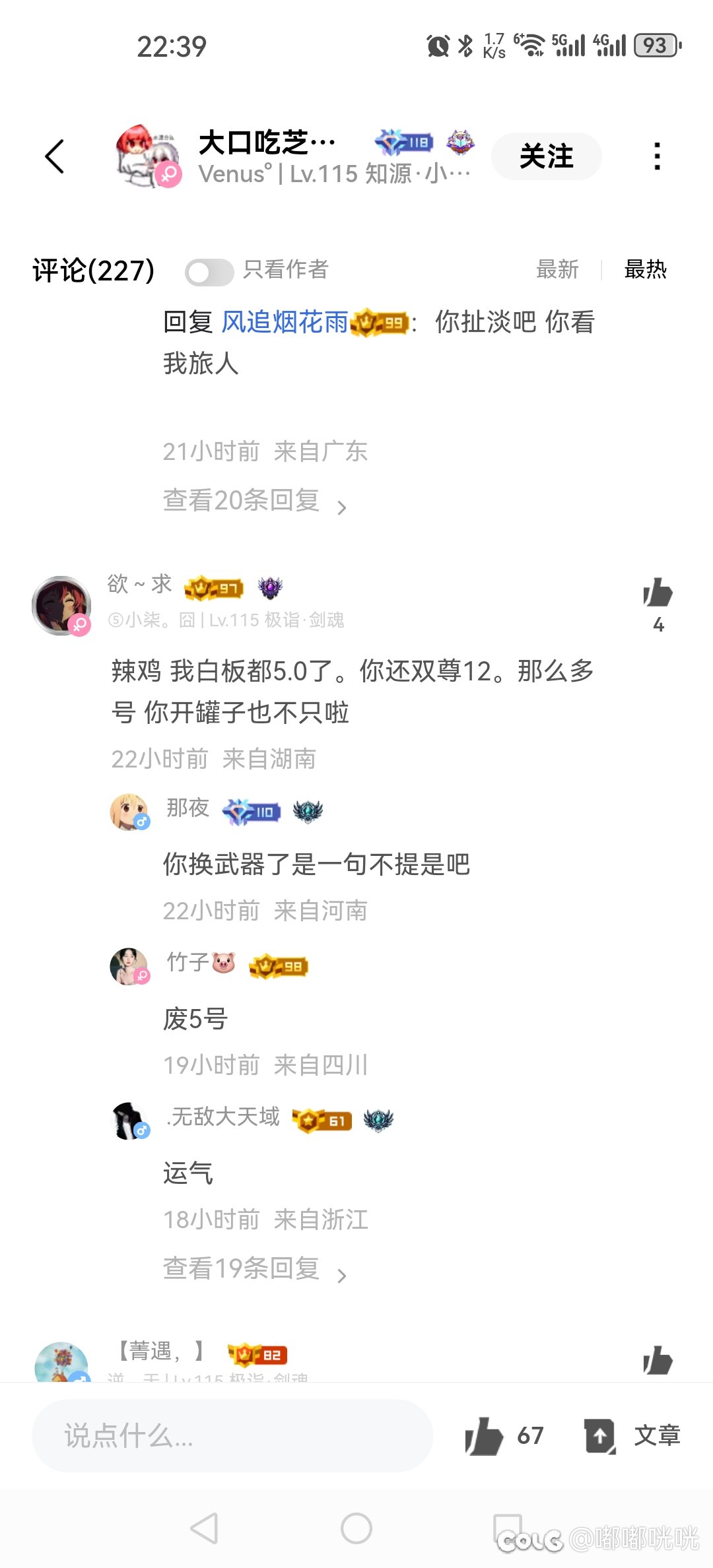
Task: Like the post with 67 likes
Action: click(504, 1436)
